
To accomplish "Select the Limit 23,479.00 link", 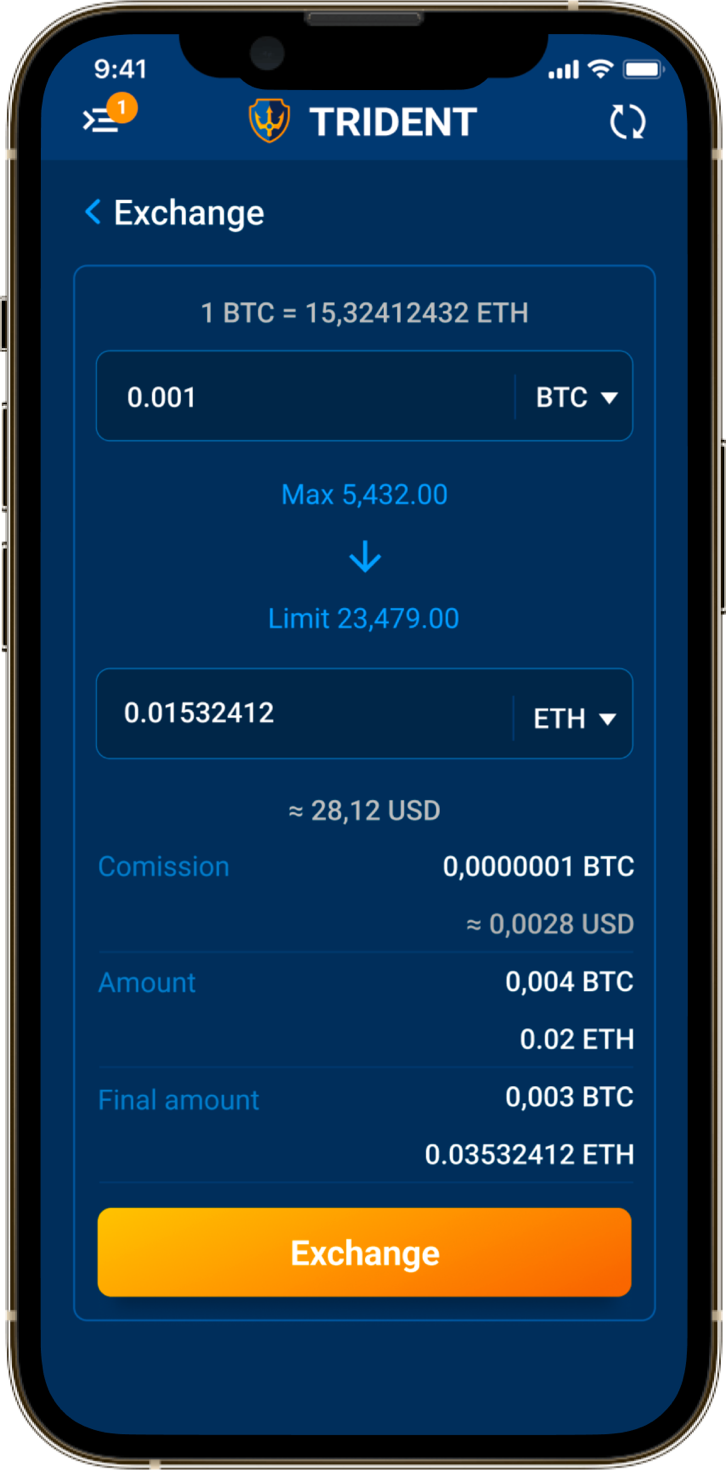I will pos(364,618).
